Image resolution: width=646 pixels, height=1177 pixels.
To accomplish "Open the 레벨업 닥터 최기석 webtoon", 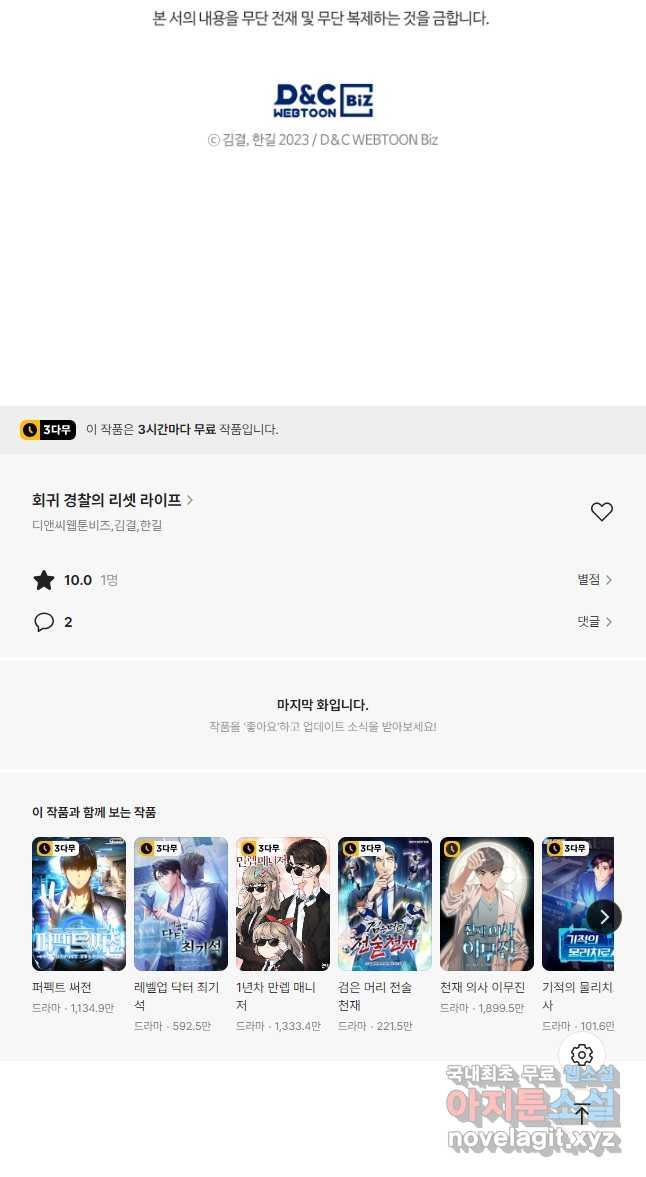I will 181,904.
